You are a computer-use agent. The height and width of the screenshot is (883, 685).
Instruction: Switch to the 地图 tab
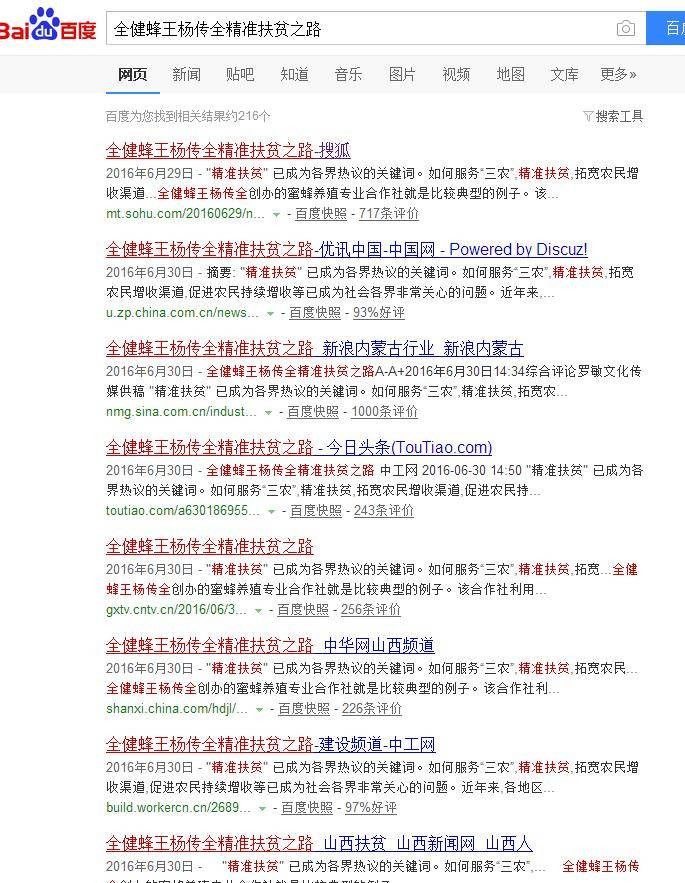510,74
